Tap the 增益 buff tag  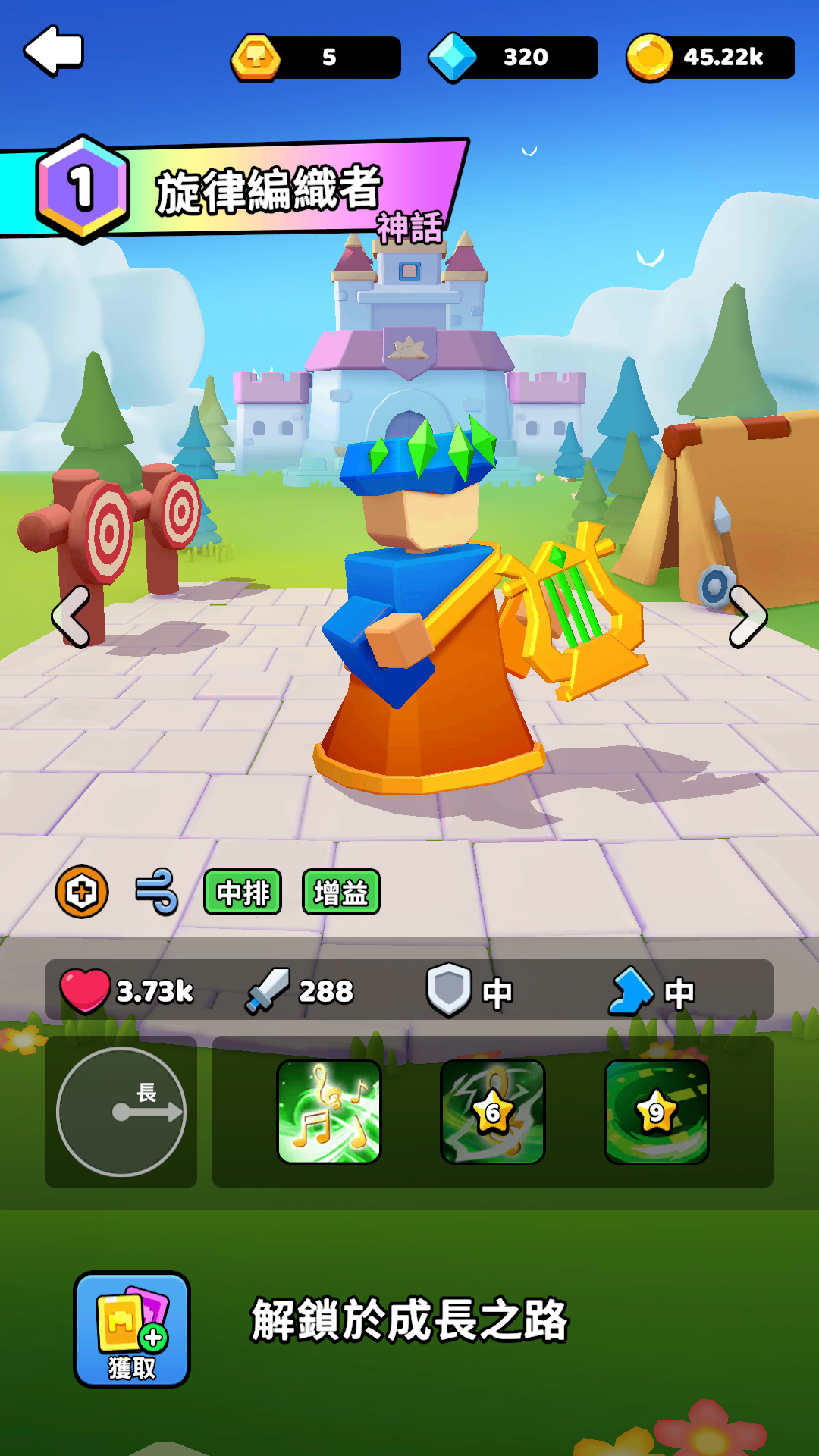[x=341, y=893]
